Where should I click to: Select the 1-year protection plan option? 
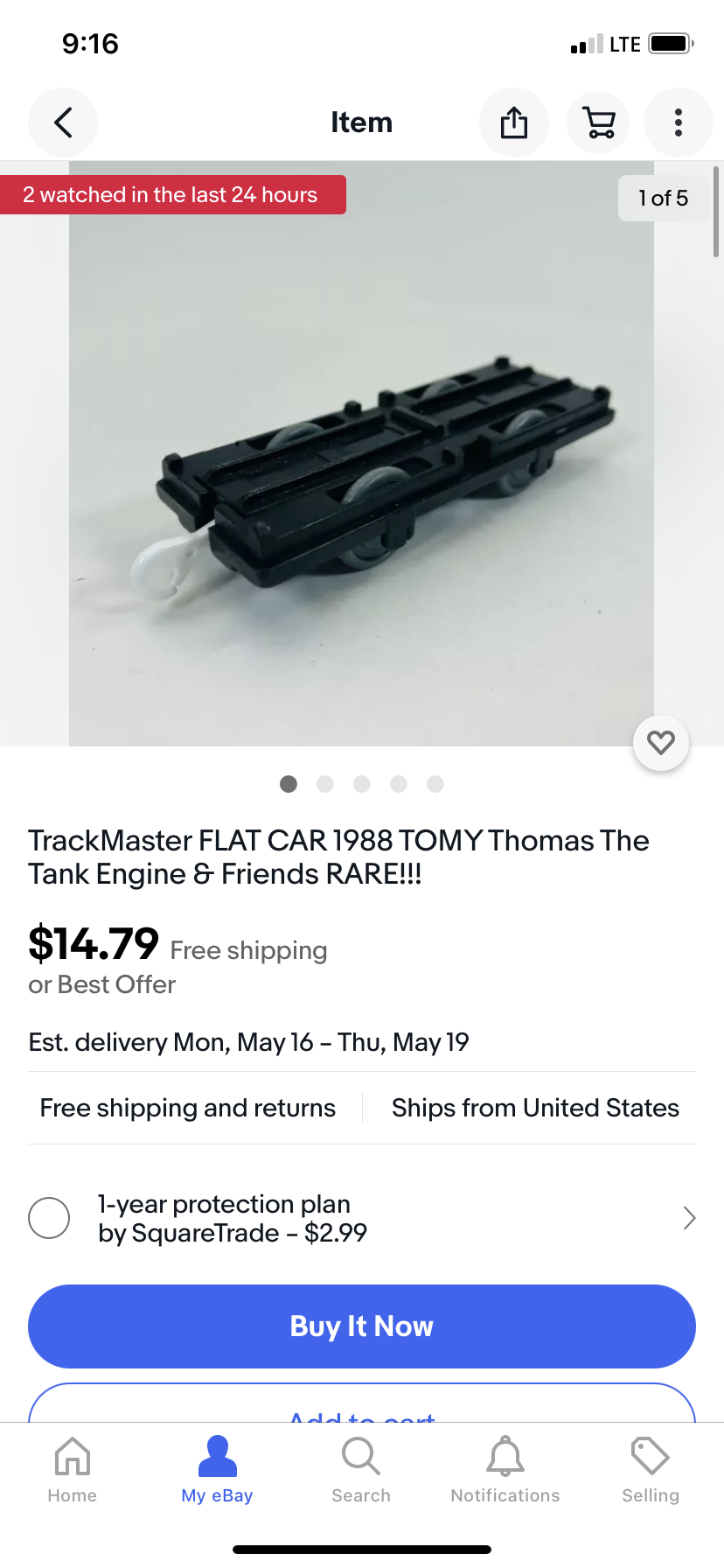49,1218
